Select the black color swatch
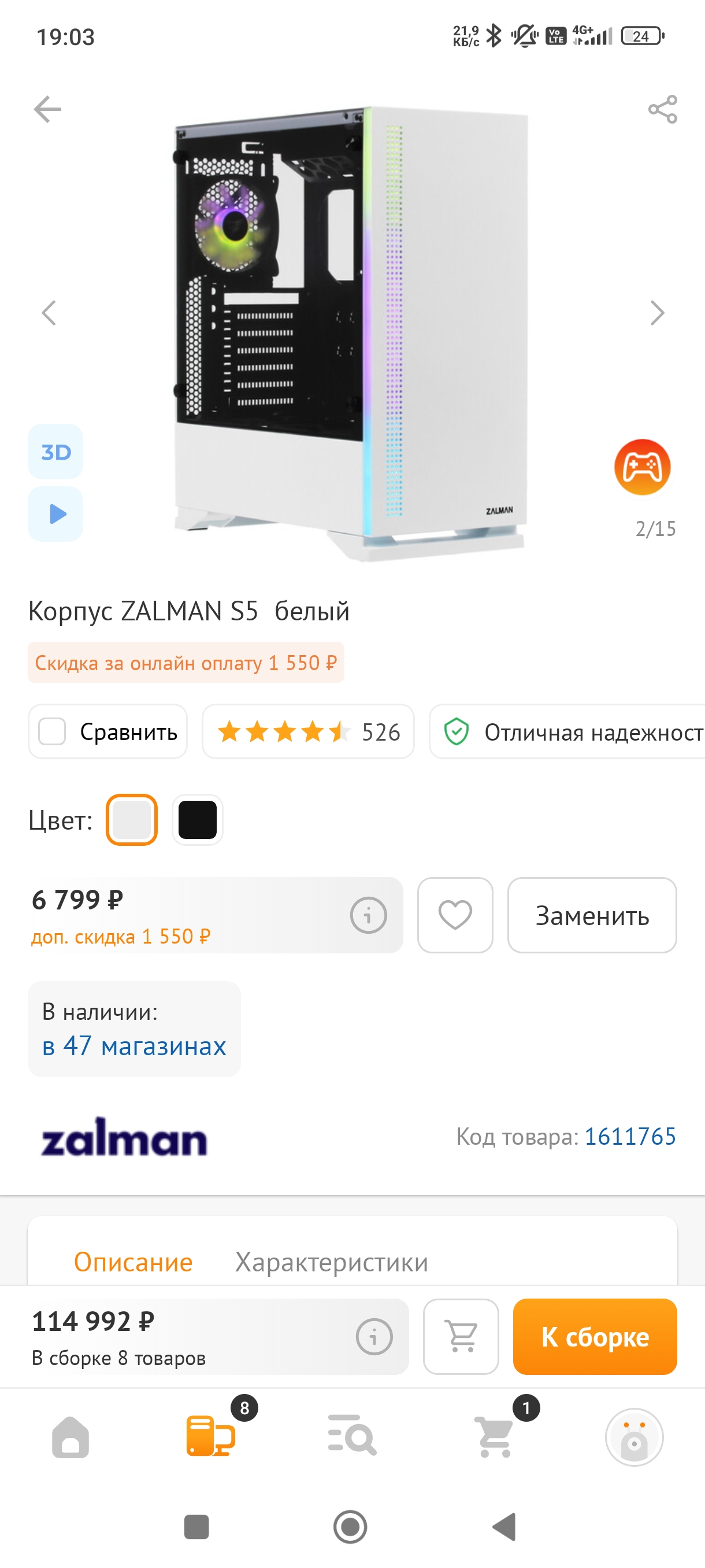705x1568 pixels. click(197, 820)
